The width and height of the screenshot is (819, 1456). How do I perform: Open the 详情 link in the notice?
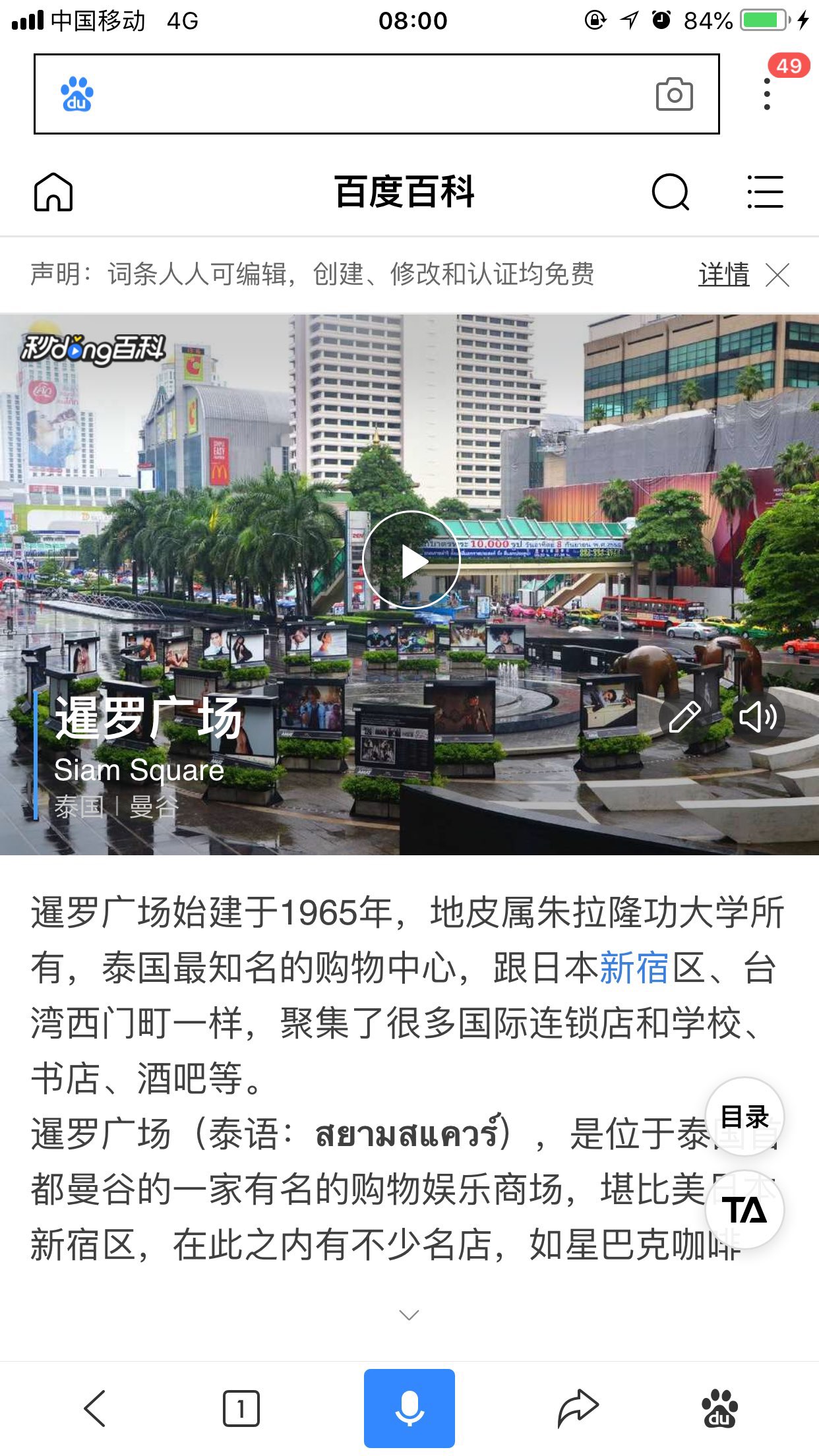click(723, 274)
